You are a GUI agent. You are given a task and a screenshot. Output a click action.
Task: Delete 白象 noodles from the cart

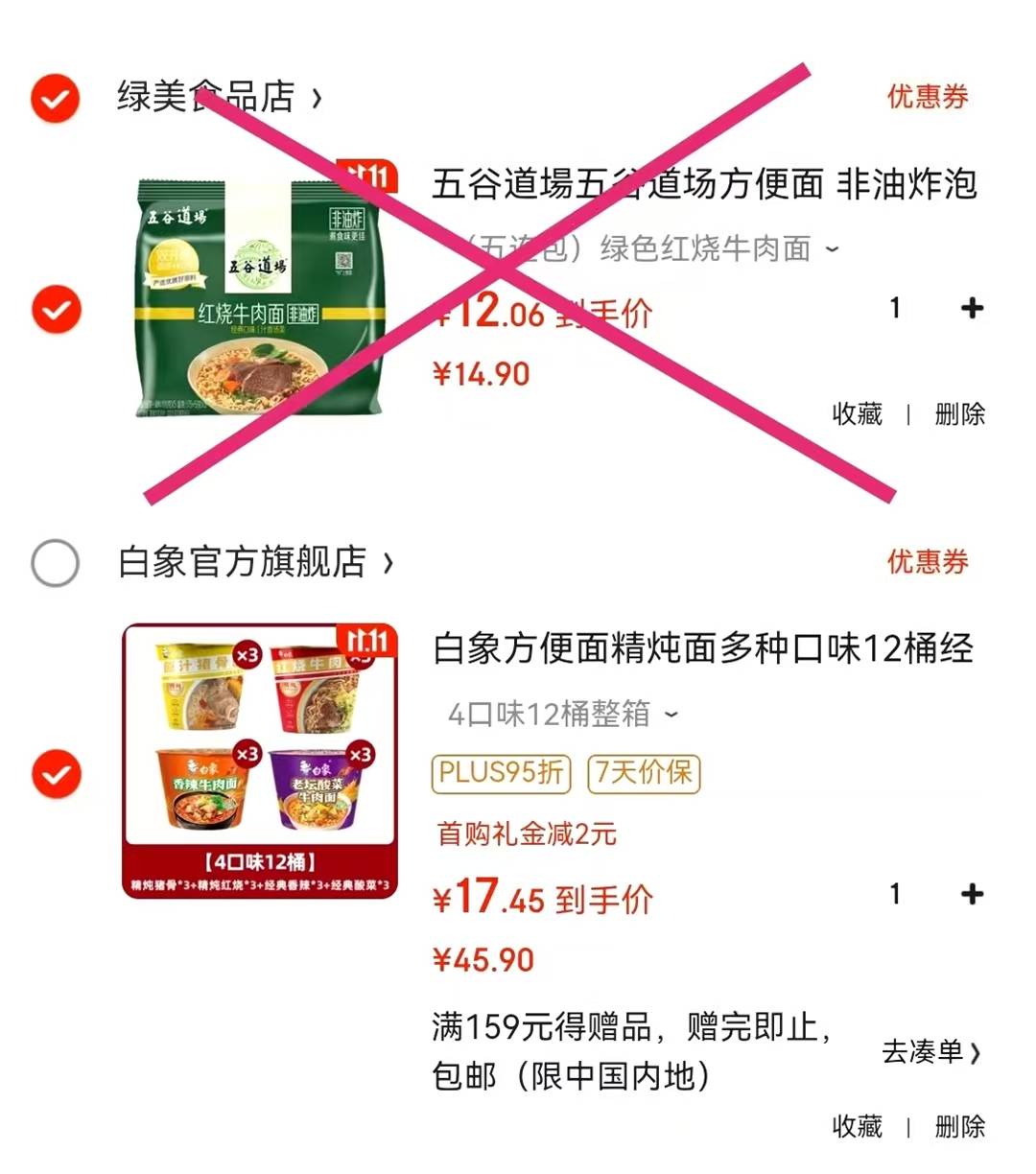click(x=959, y=1126)
